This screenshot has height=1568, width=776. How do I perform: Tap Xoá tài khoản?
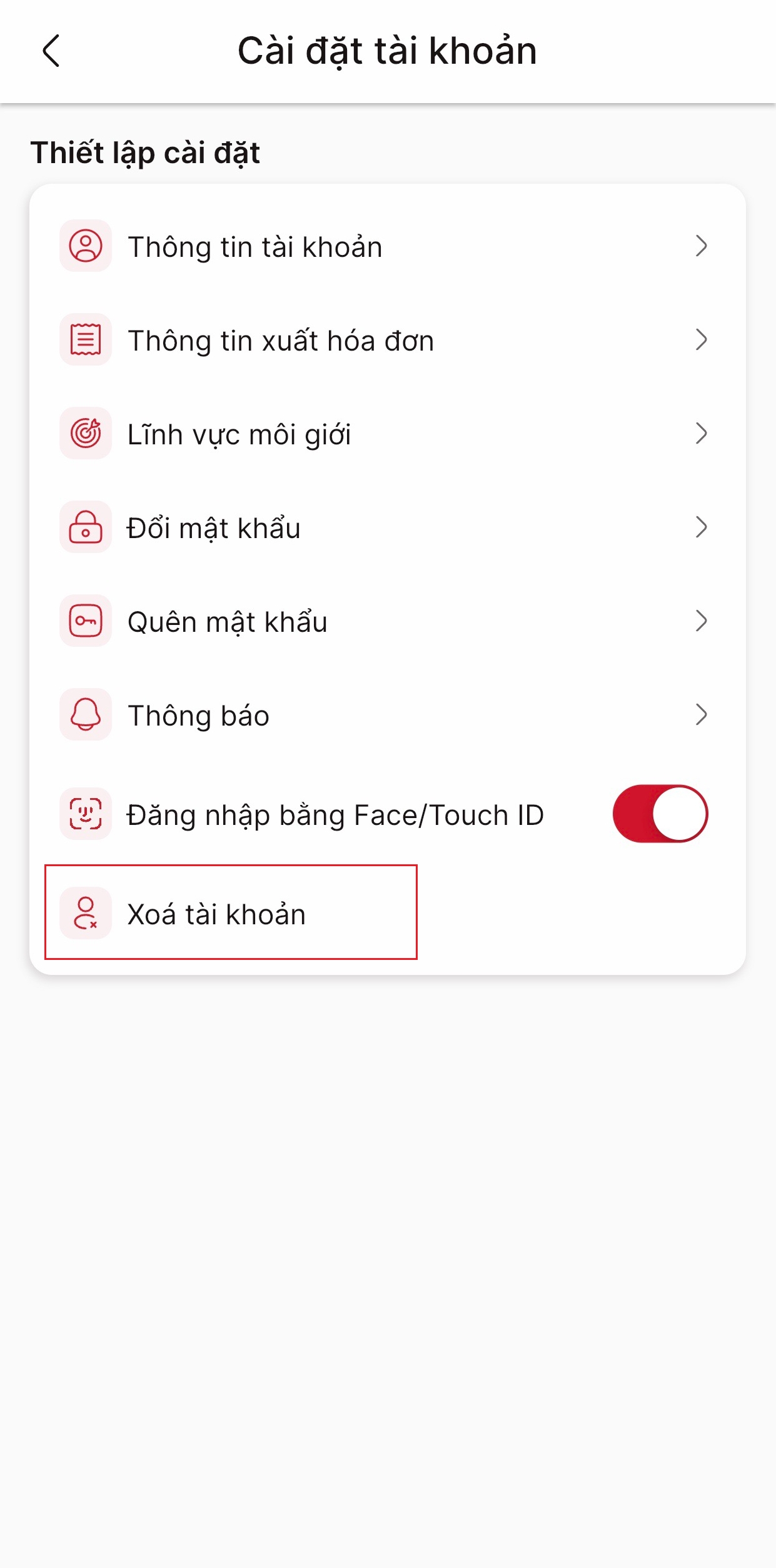pos(216,914)
